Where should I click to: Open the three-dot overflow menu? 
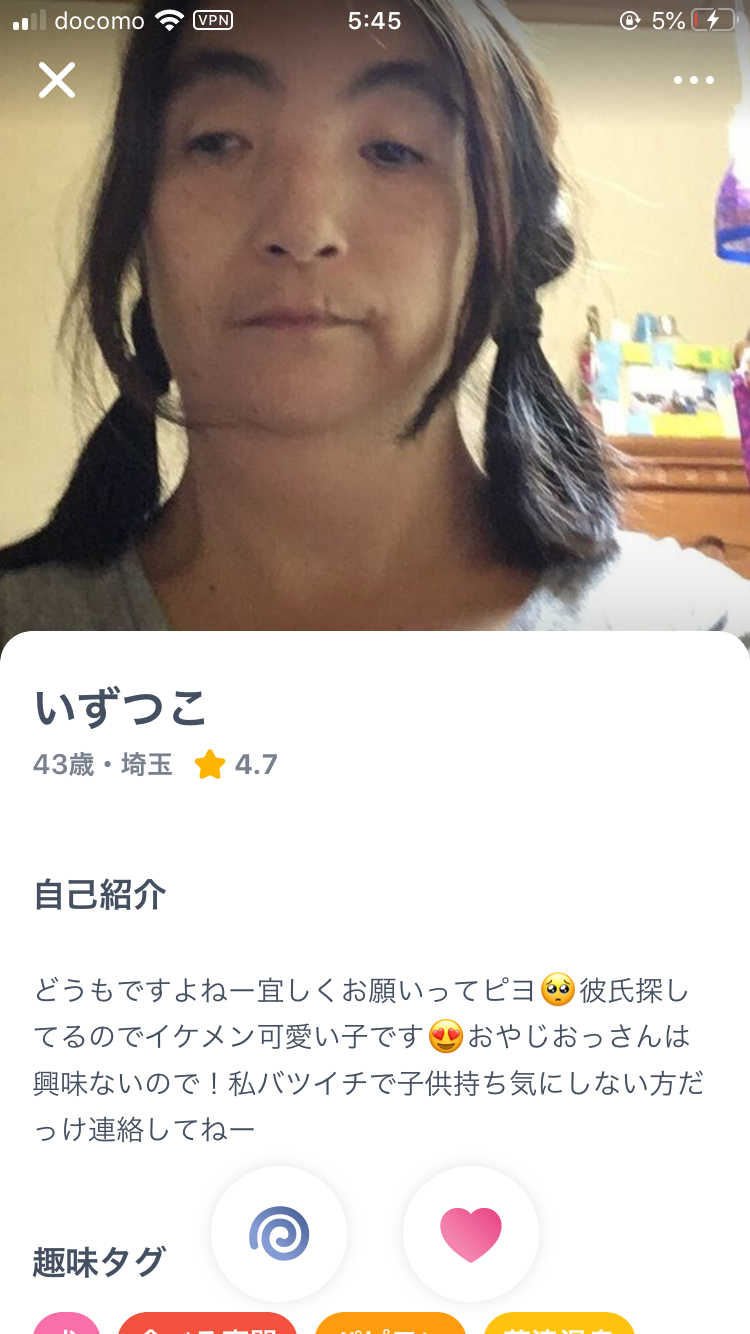pos(694,80)
